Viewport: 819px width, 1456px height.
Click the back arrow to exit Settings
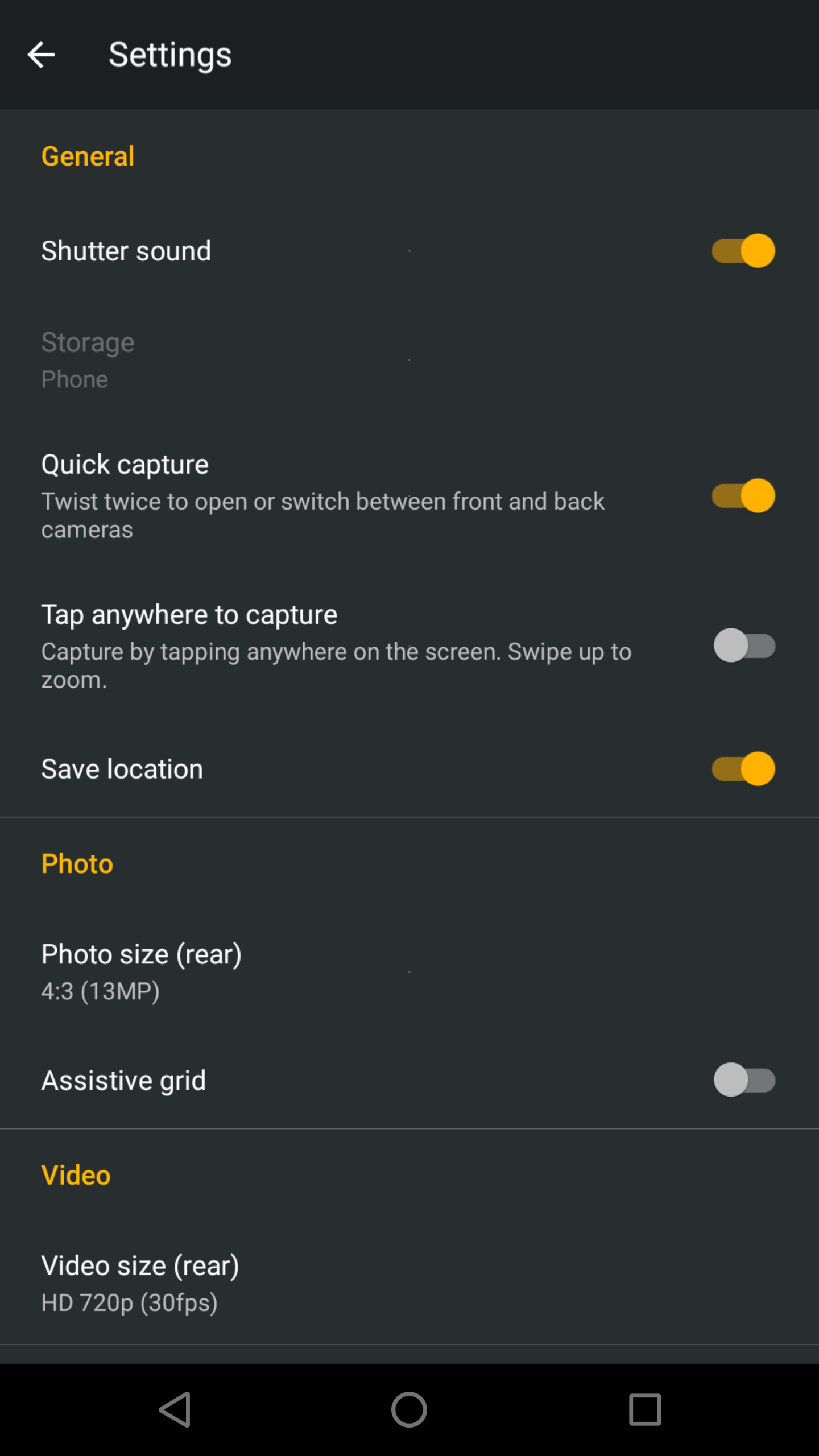42,55
